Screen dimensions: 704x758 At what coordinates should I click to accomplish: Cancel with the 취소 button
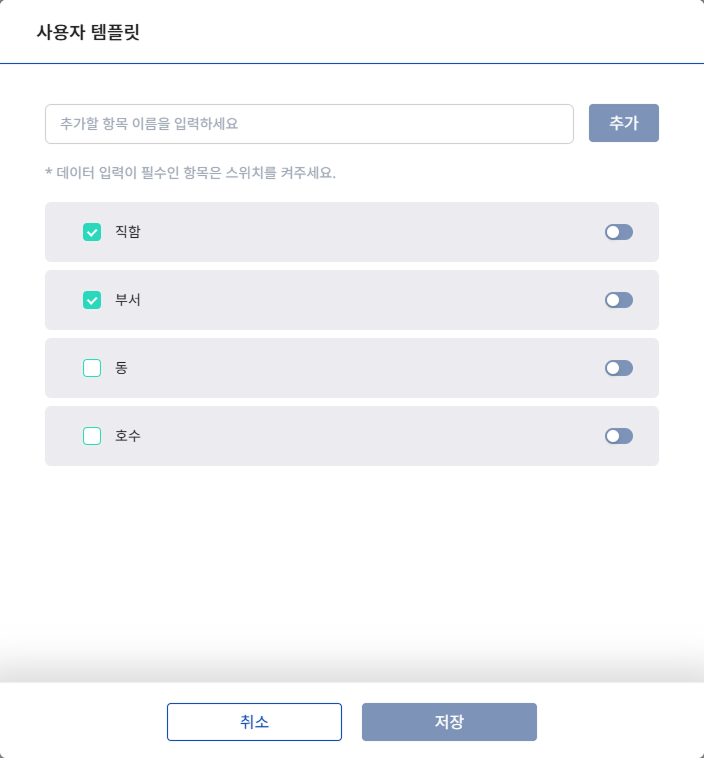pyautogui.click(x=254, y=722)
